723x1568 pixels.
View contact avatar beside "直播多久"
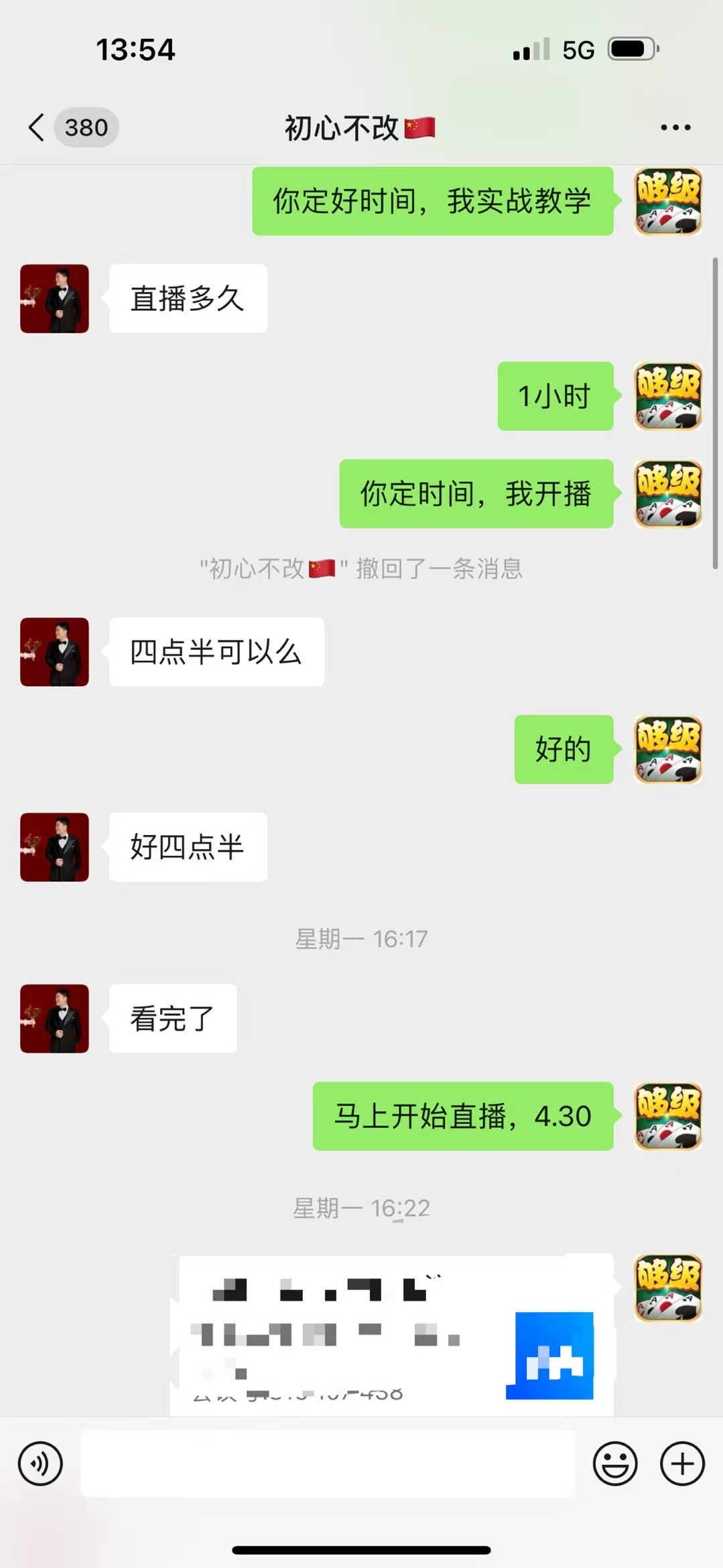(x=54, y=299)
